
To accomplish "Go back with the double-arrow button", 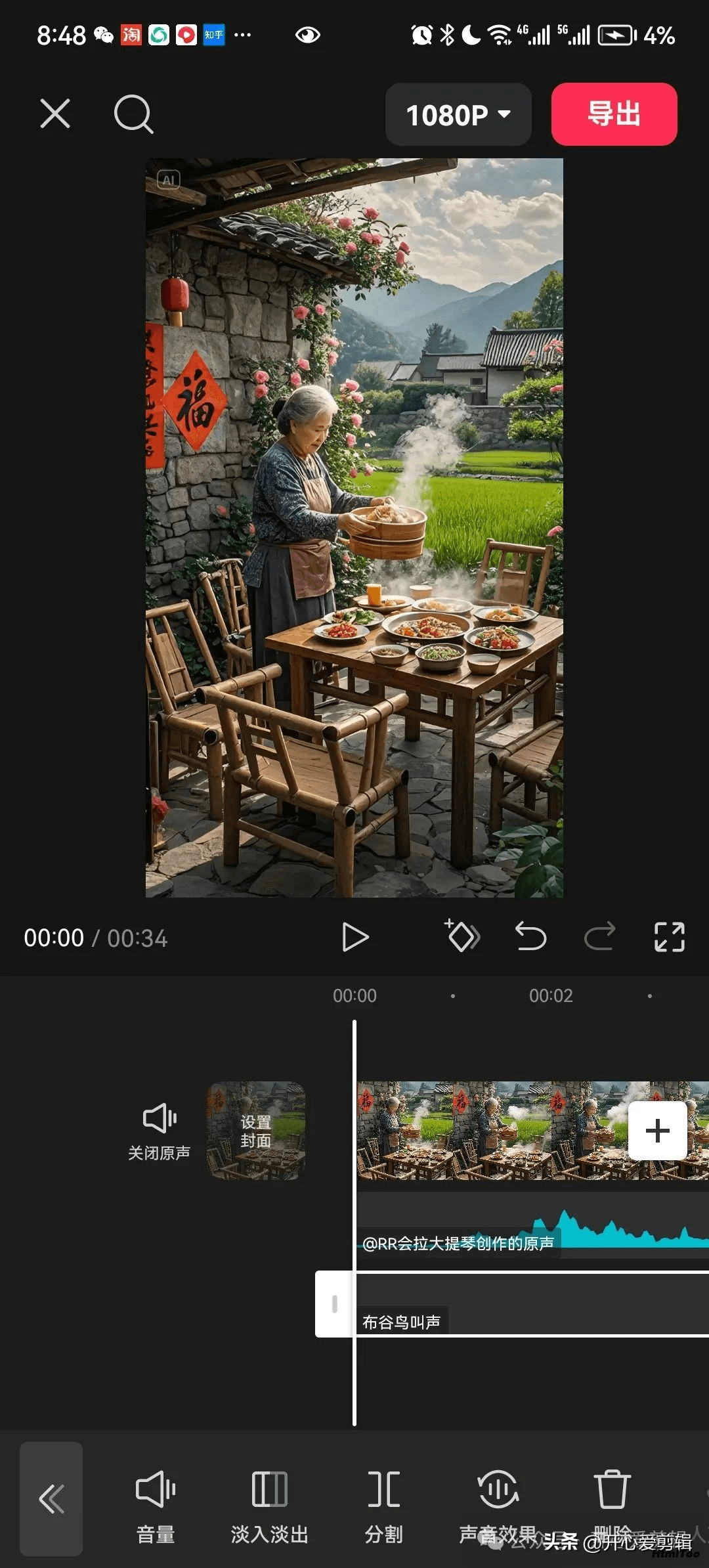I will pos(51,1498).
